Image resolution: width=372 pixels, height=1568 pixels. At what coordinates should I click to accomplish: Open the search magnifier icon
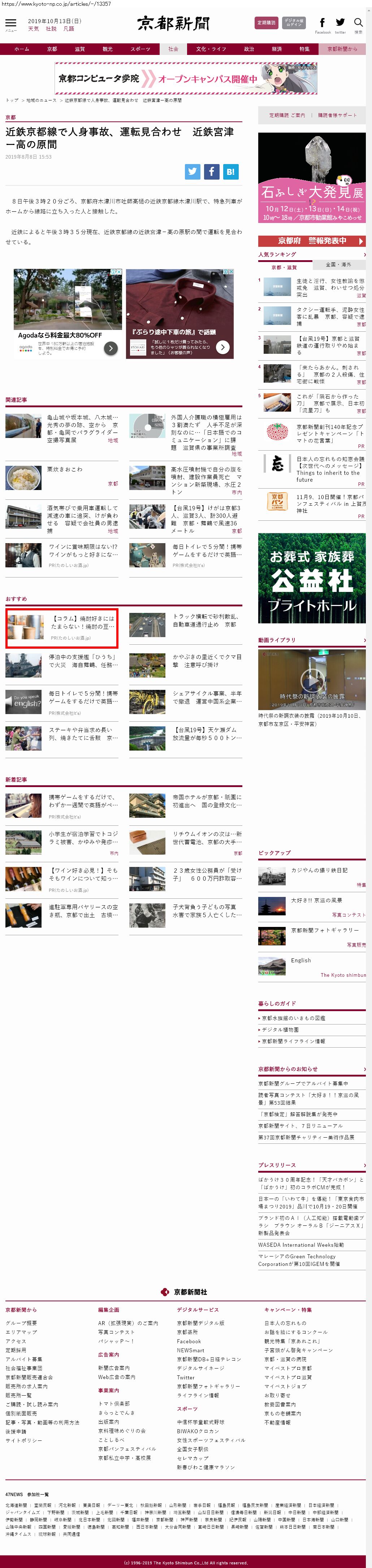pyautogui.click(x=358, y=23)
